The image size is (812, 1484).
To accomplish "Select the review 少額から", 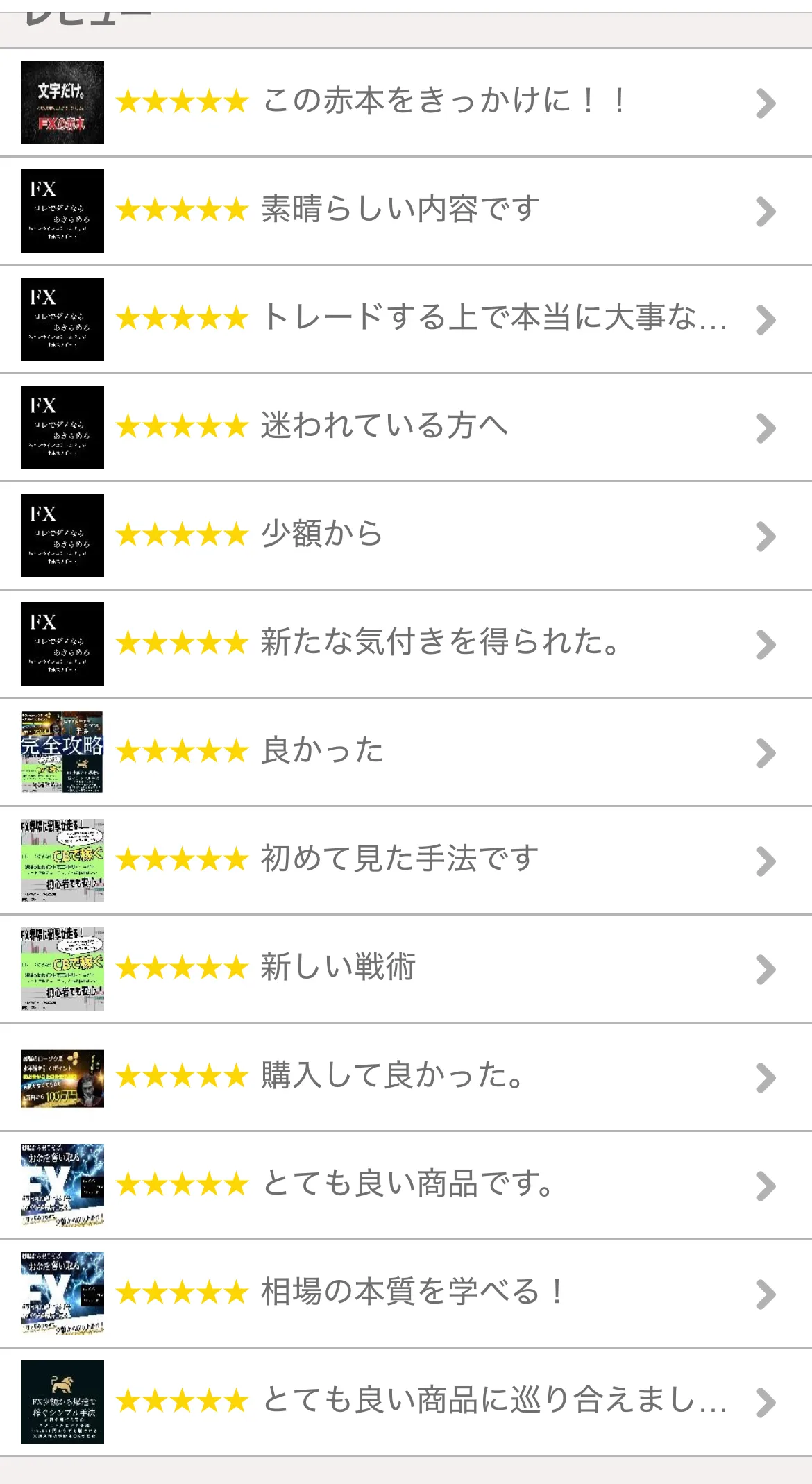I will click(406, 536).
